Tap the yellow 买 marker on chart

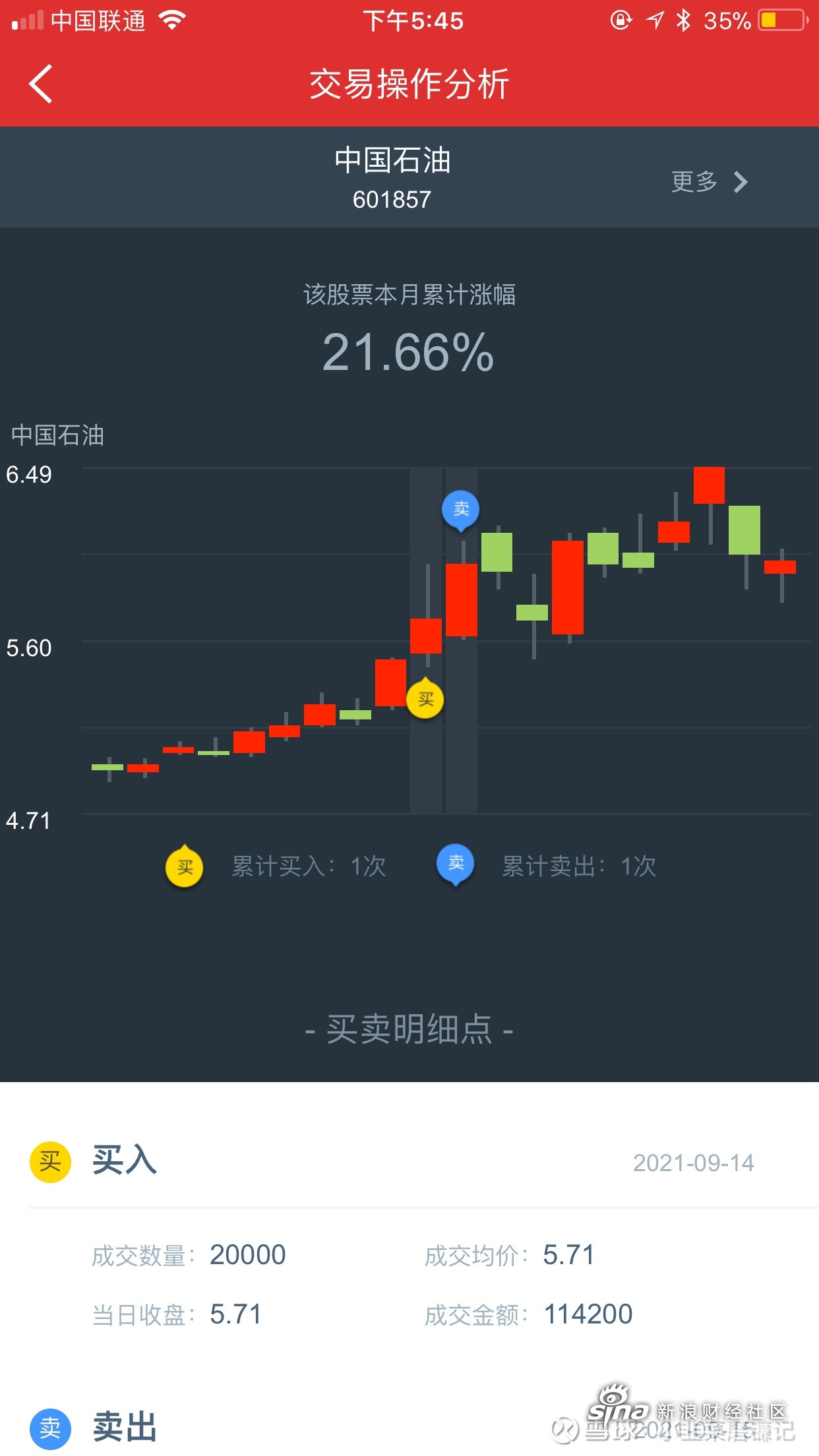coord(425,698)
